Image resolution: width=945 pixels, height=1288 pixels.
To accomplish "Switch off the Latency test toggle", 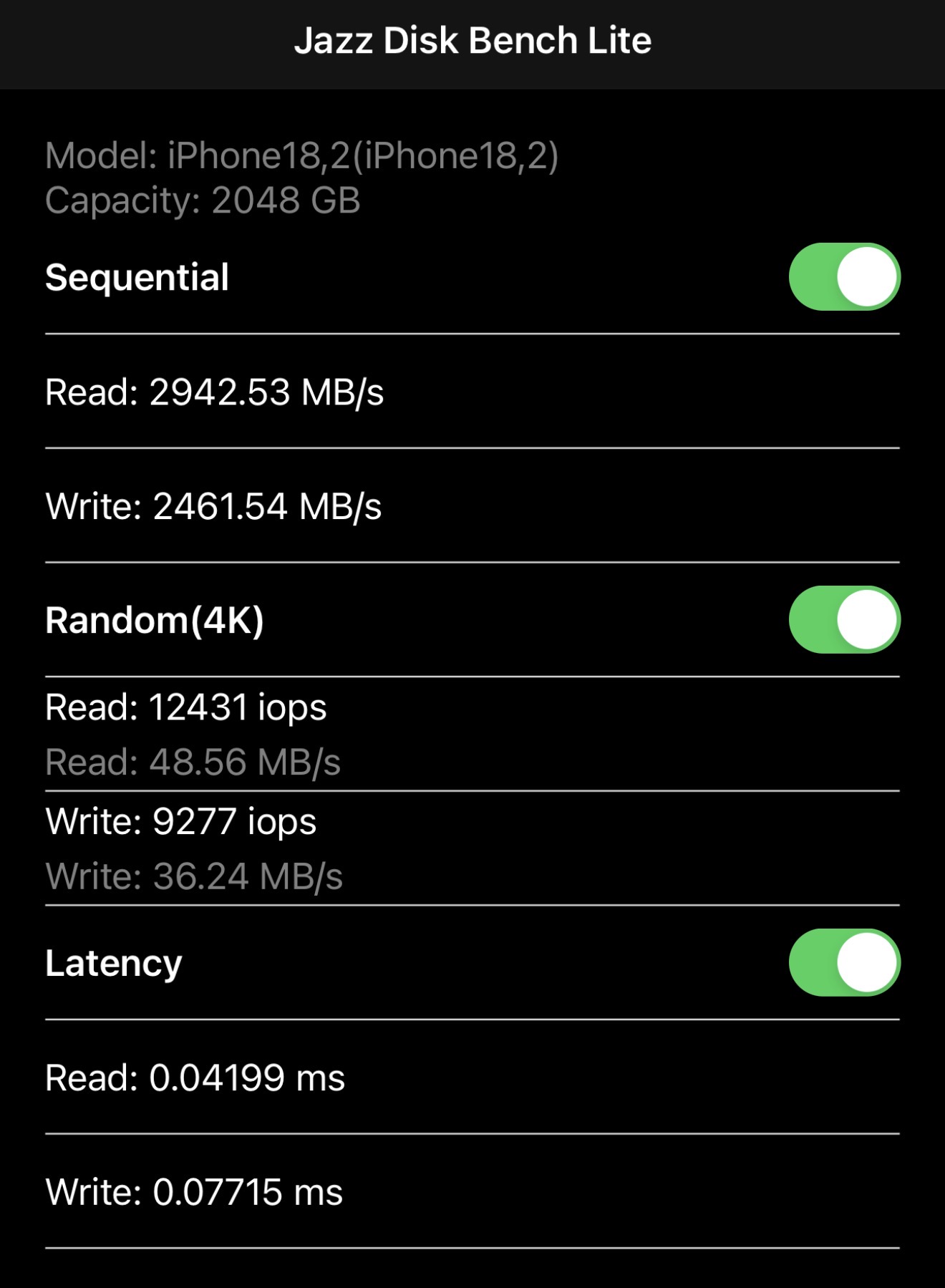I will click(x=844, y=963).
